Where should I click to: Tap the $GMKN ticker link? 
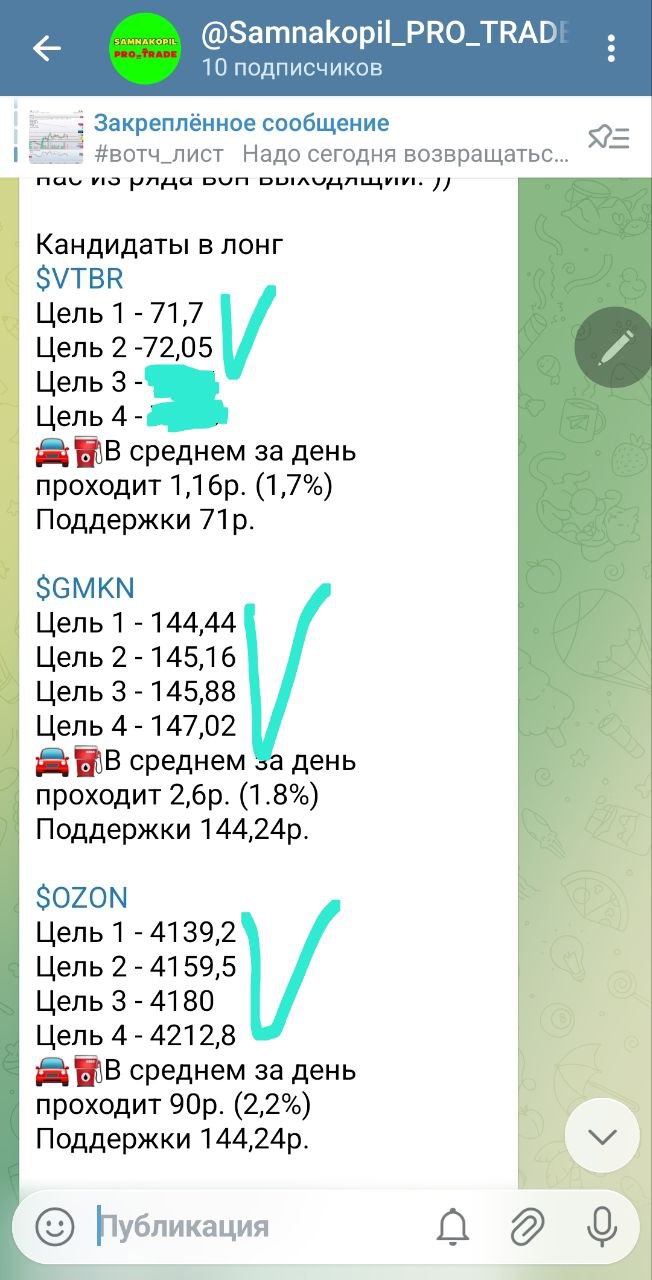[x=84, y=587]
